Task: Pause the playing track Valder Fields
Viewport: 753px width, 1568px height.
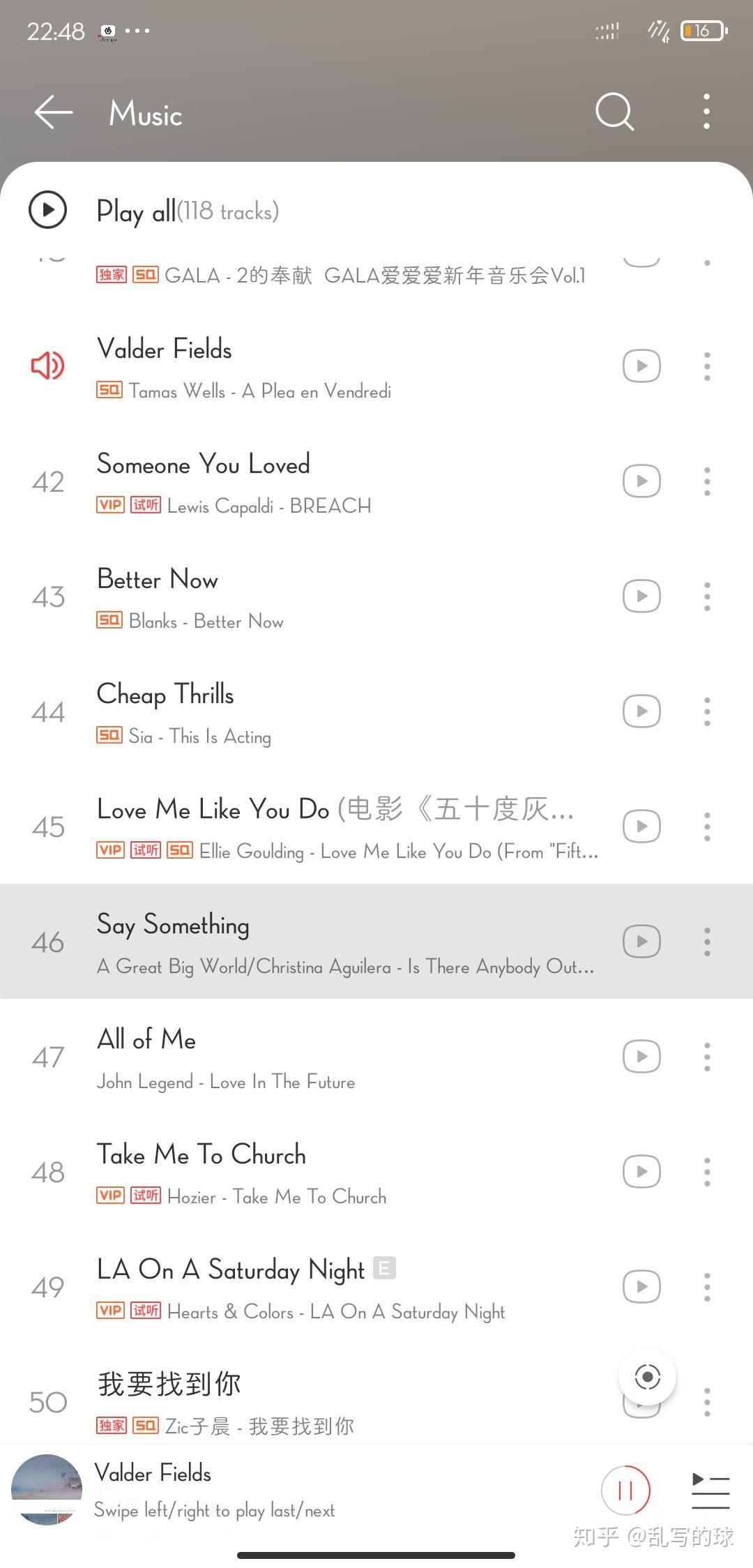Action: 625,1491
